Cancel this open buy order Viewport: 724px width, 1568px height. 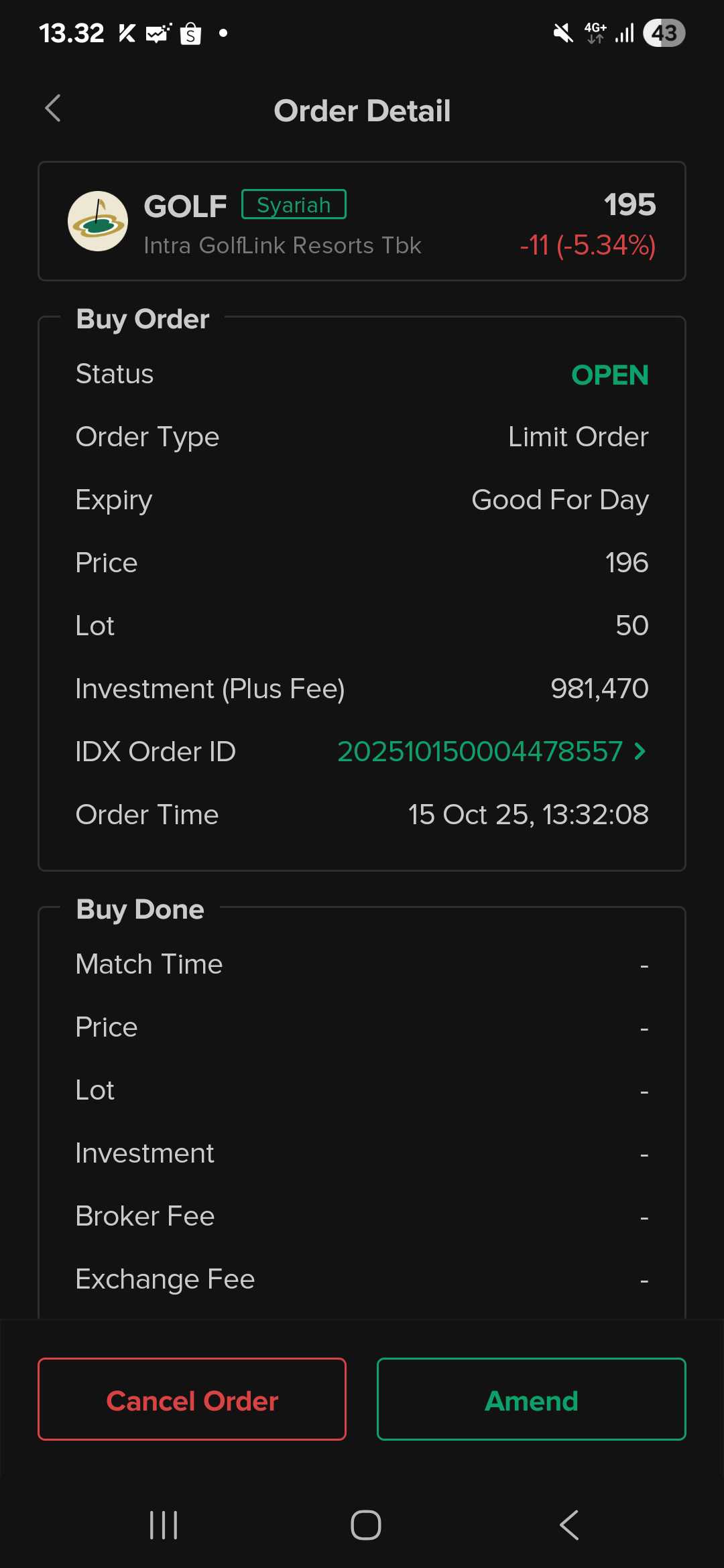[x=192, y=1399]
